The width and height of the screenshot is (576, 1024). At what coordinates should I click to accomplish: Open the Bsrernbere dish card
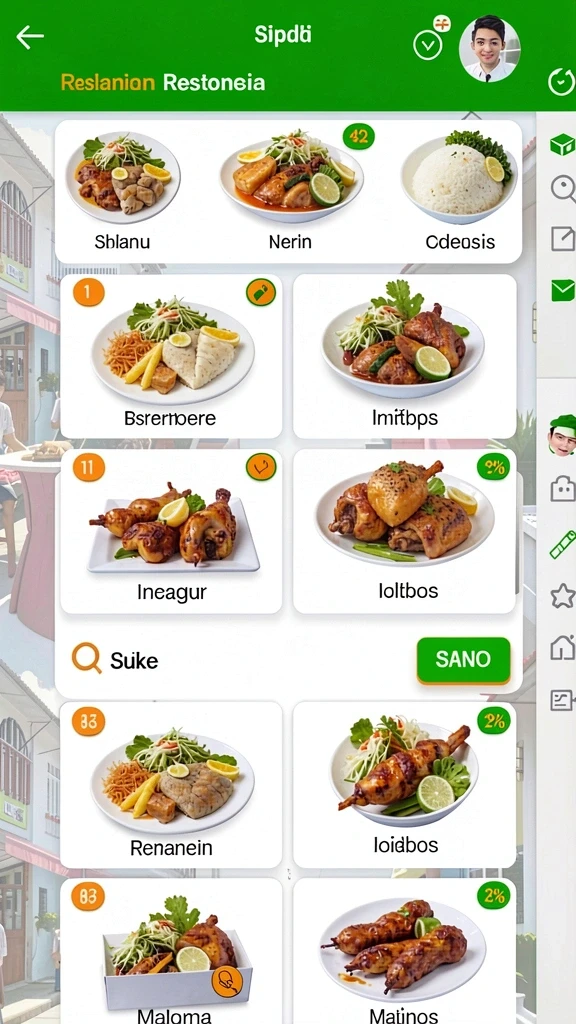point(171,356)
